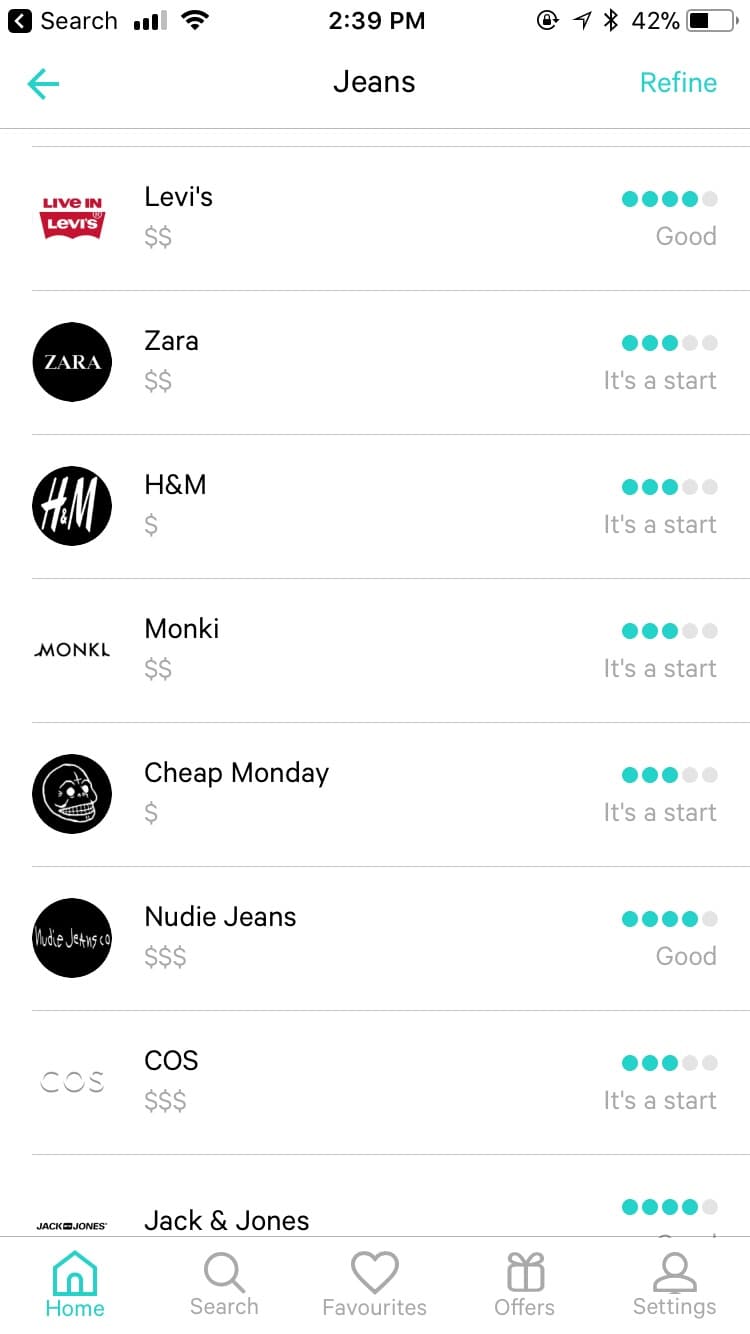Open the Search magnifier in bottom bar
This screenshot has width=750, height=1334.
(224, 1283)
